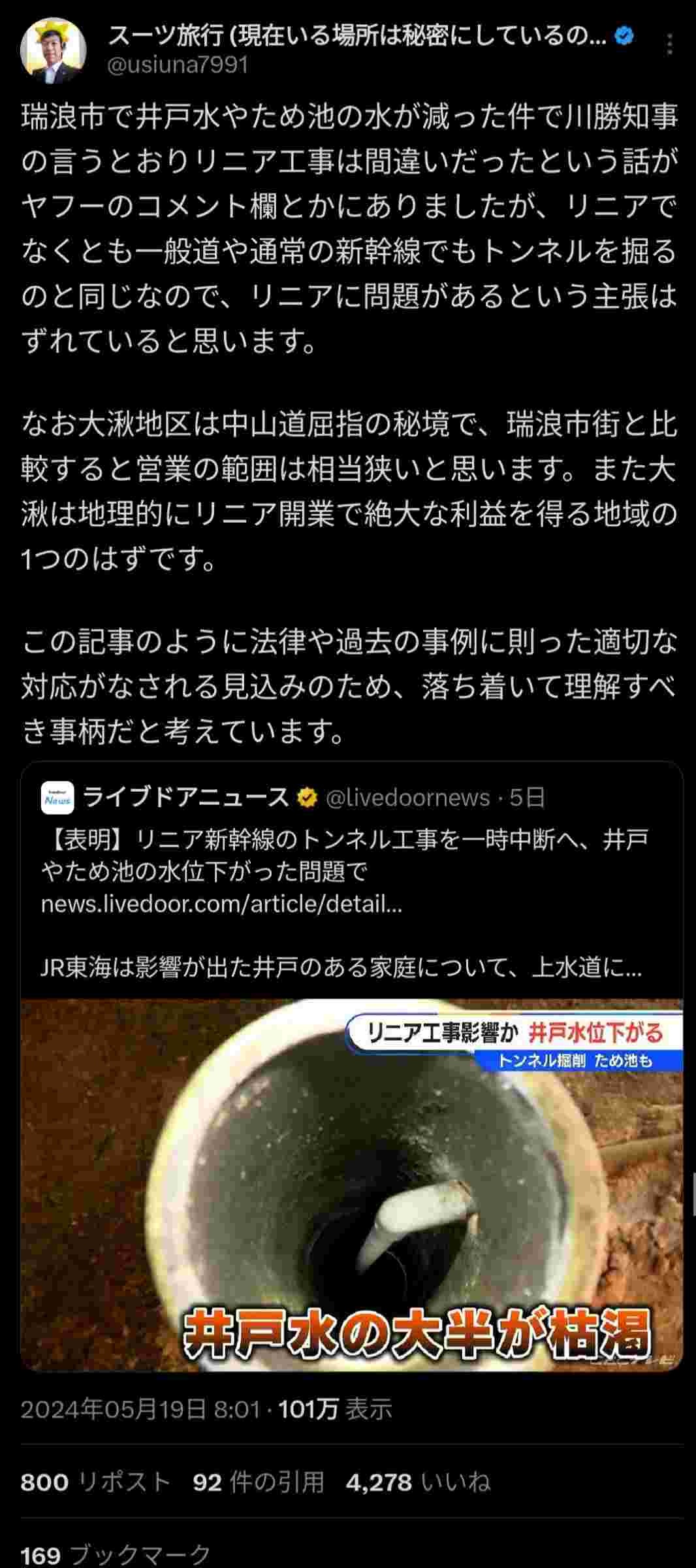Open the tweet's overflow menu
The image size is (696, 1568).
(x=670, y=44)
